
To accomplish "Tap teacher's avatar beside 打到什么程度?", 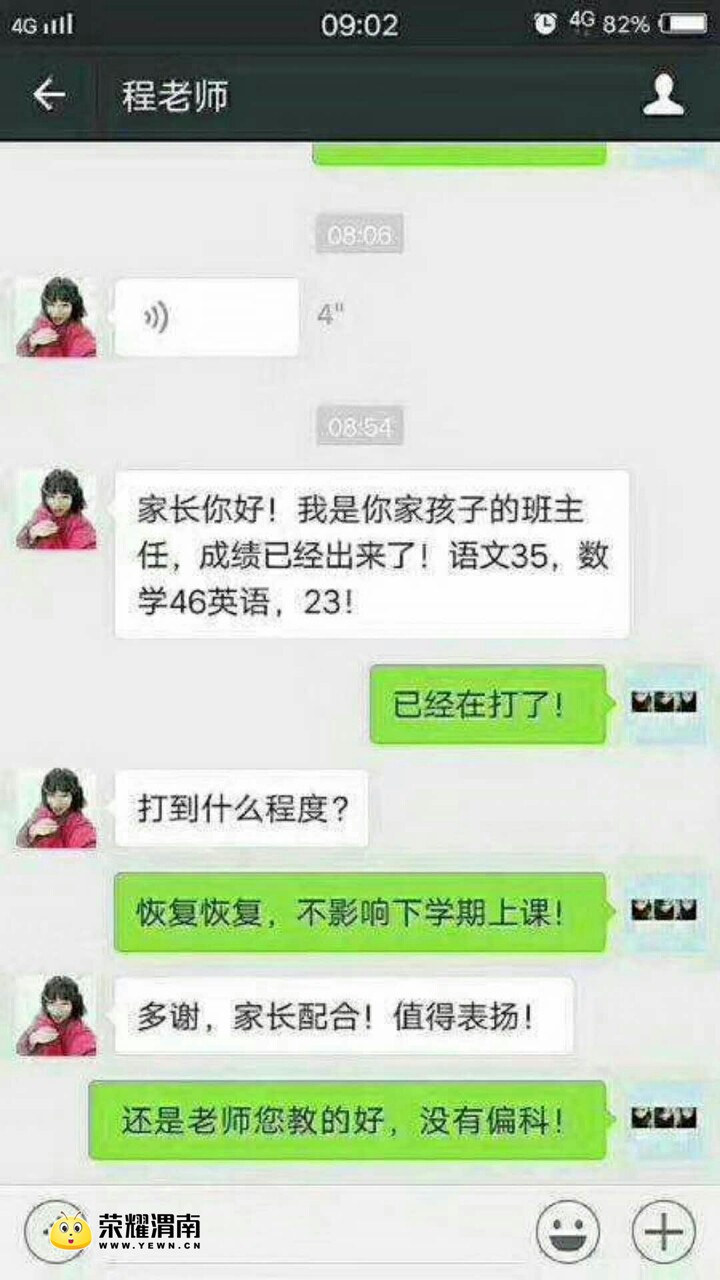I will 57,808.
